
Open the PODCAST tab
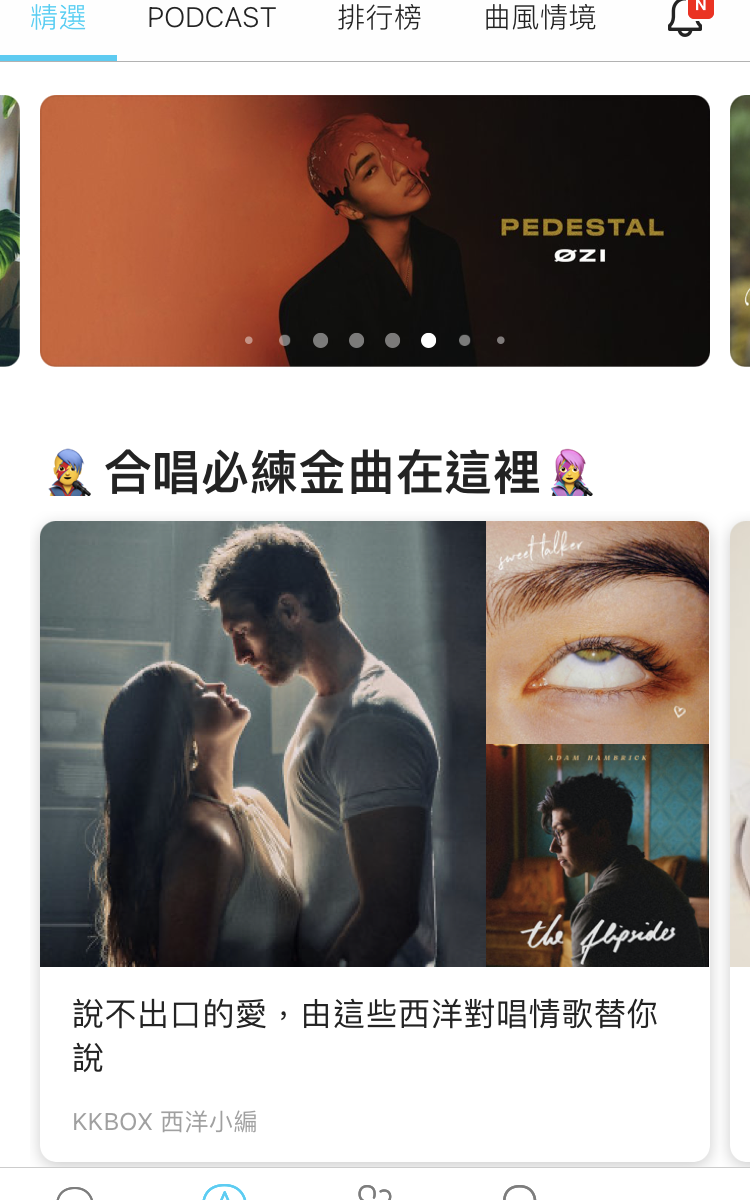pos(211,20)
